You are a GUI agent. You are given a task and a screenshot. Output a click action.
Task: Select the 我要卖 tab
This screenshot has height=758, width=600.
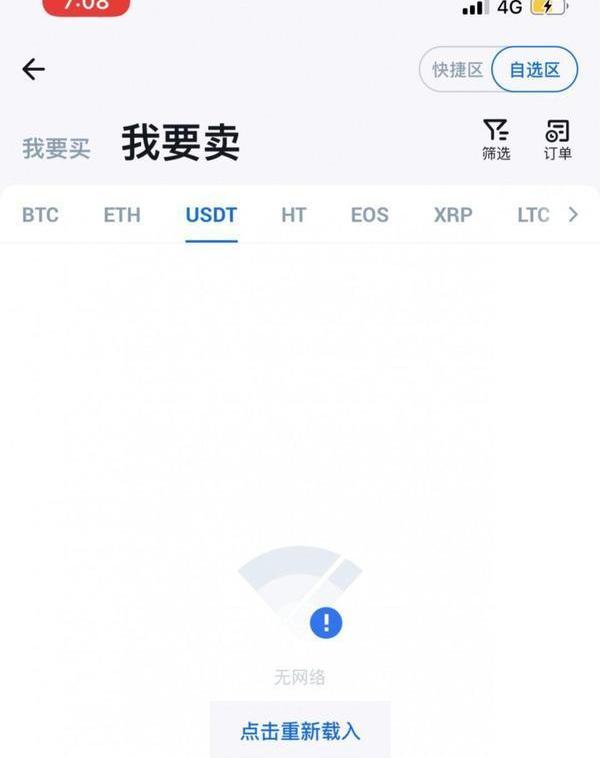point(181,145)
